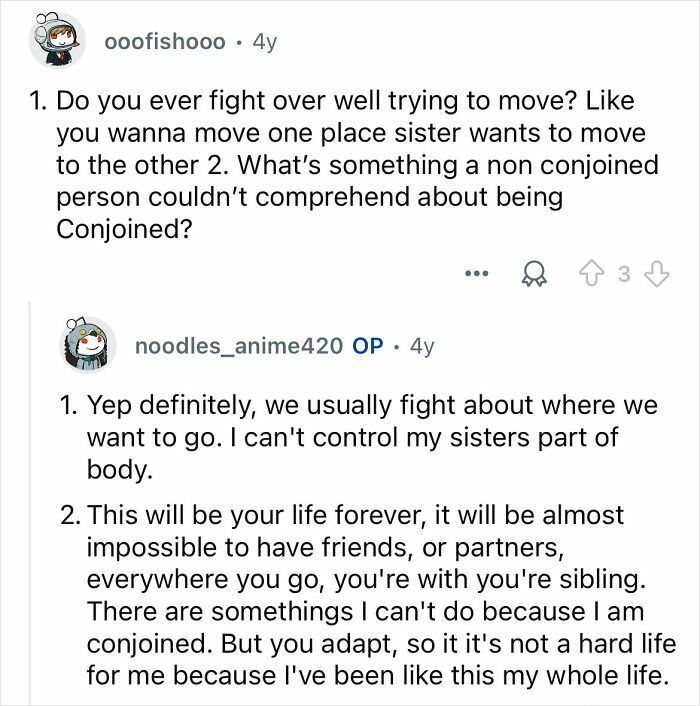The width and height of the screenshot is (700, 706).
Task: Open ooofishooo's profile from username
Action: click(x=165, y=42)
